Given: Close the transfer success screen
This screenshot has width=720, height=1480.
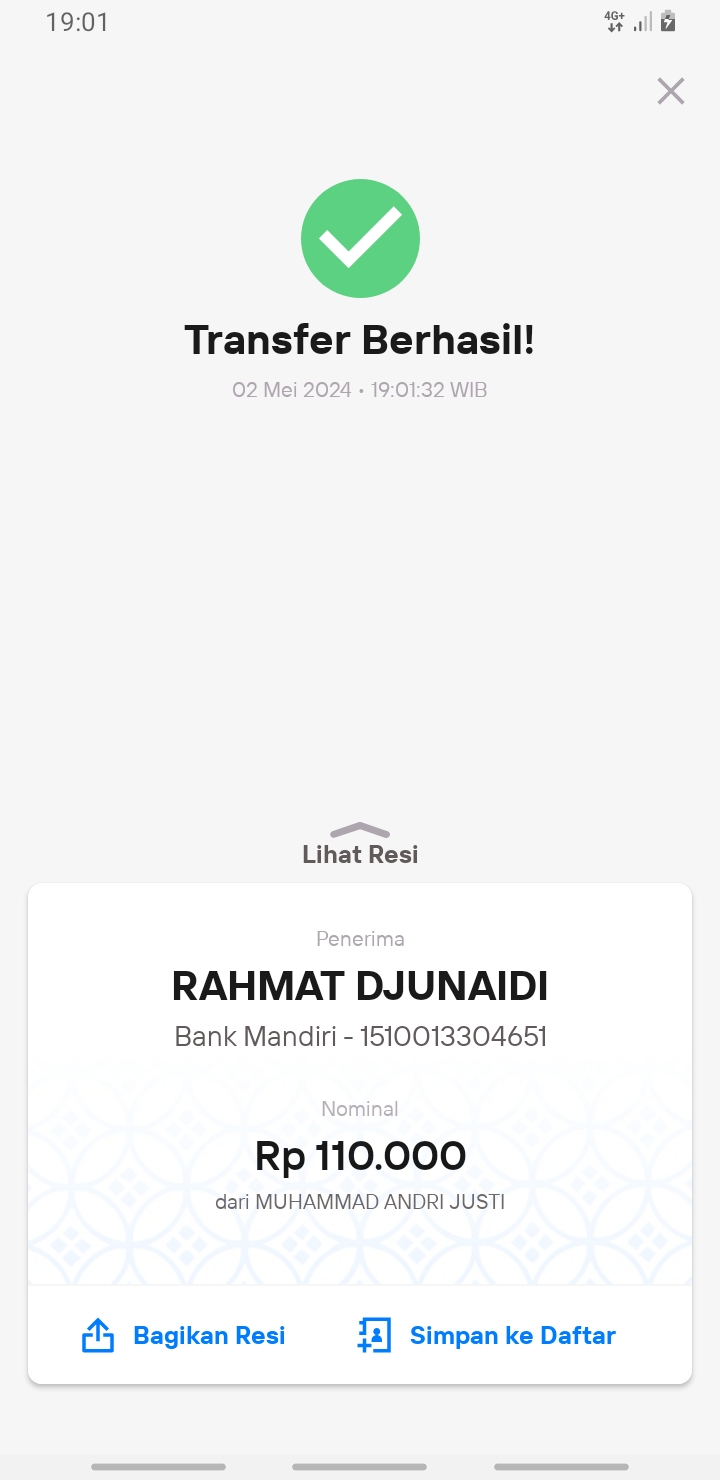Looking at the screenshot, I should tap(670, 91).
